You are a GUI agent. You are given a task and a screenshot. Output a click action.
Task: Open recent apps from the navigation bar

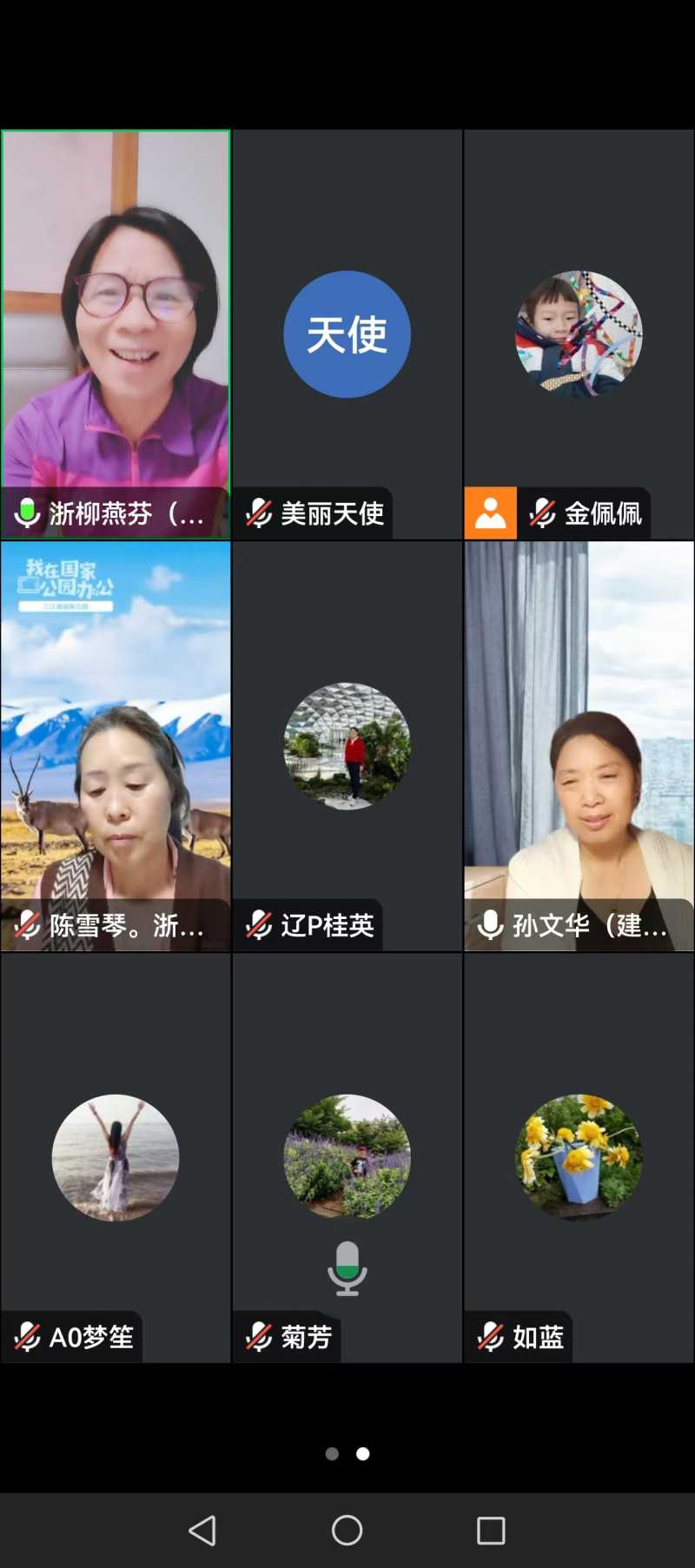[x=491, y=1530]
